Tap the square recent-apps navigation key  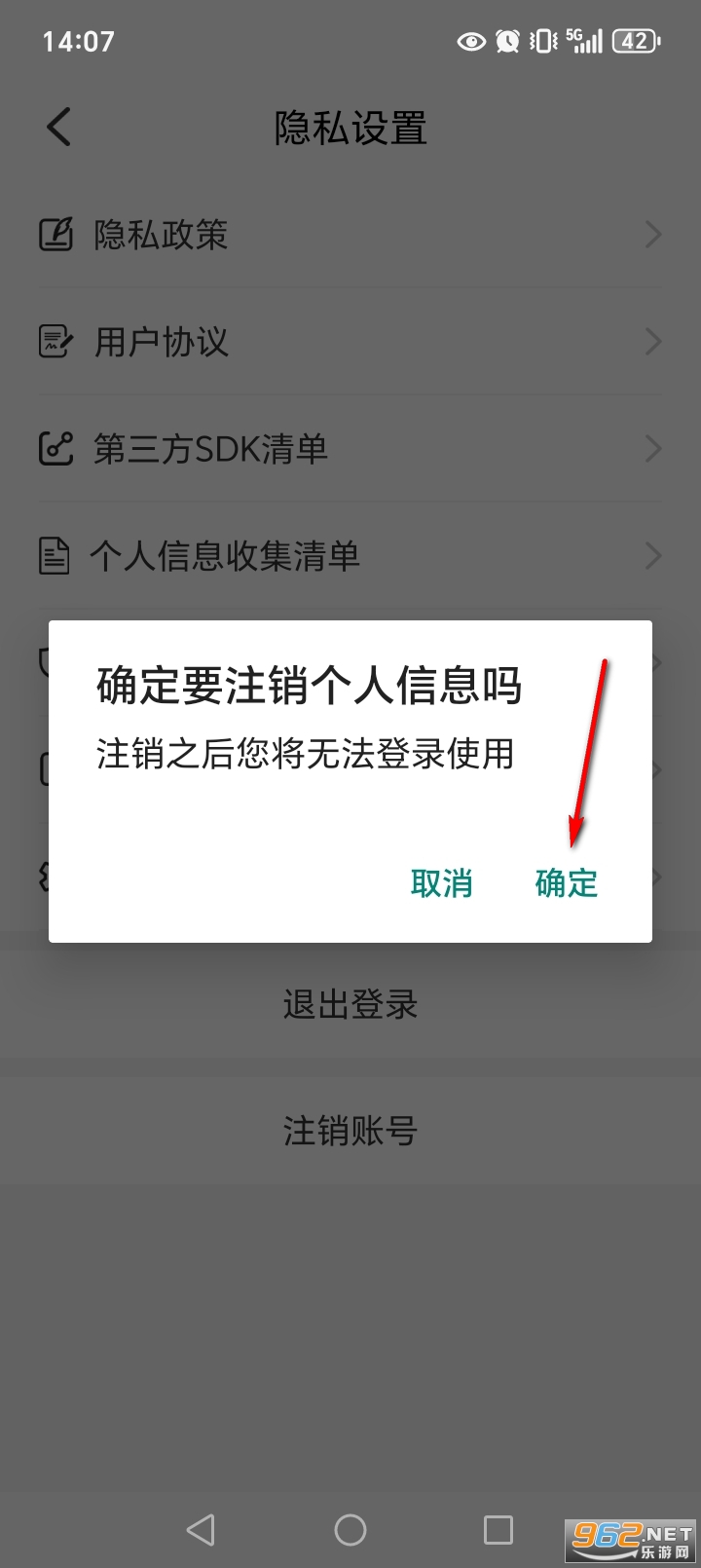(498, 1530)
